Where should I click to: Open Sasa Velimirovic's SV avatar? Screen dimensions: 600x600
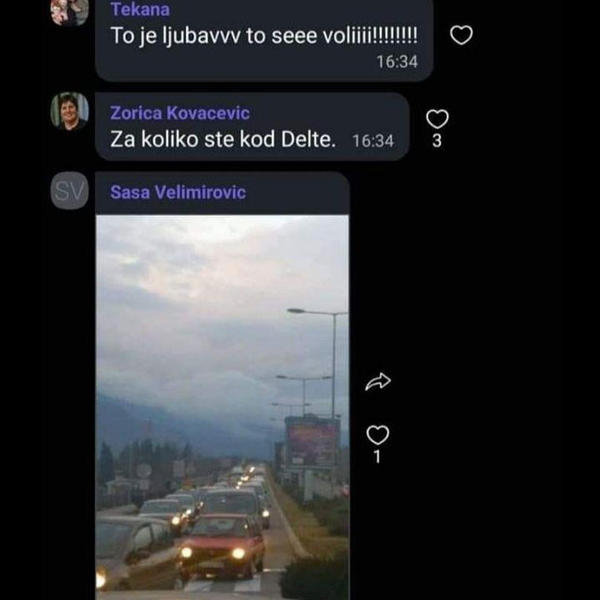click(69, 191)
